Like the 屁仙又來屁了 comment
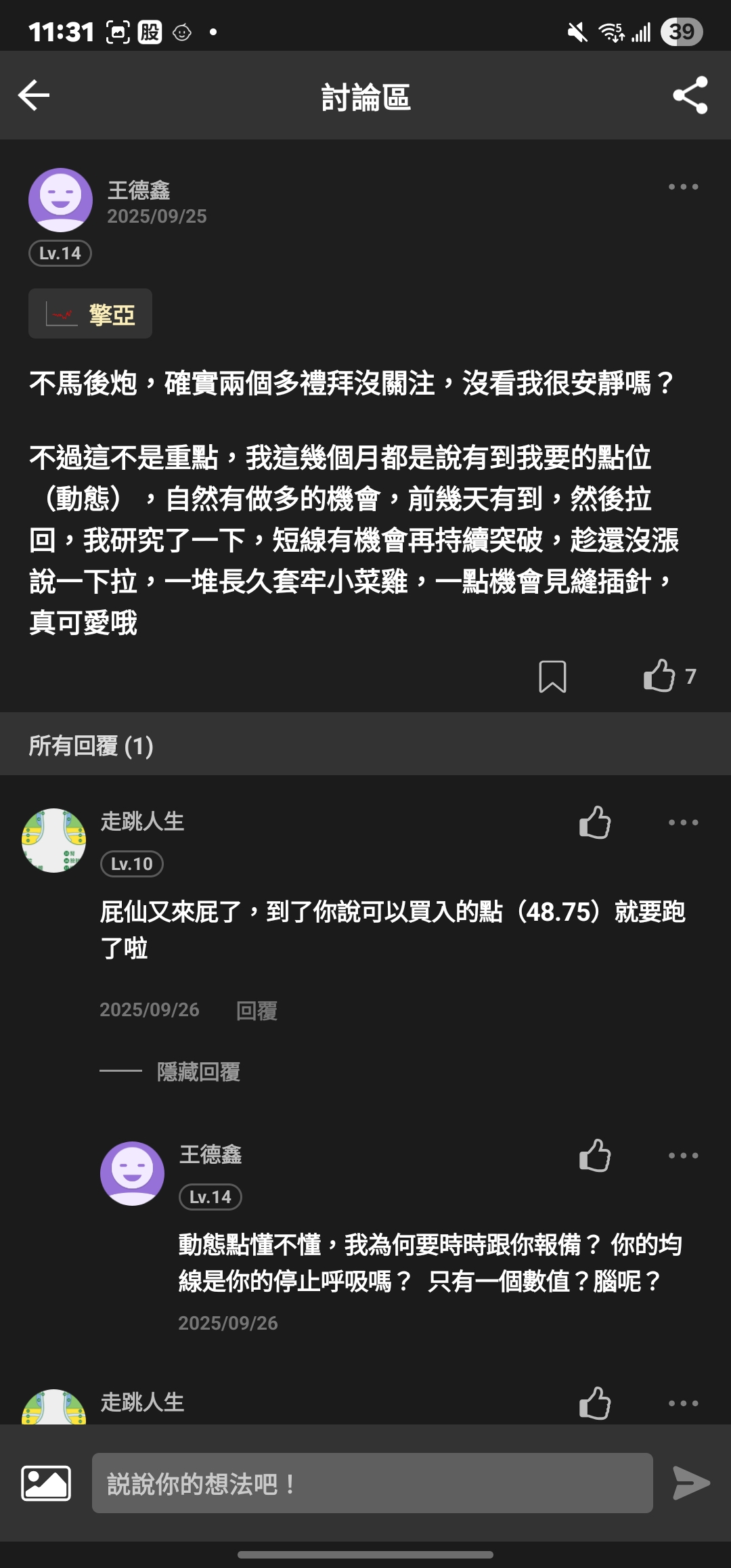 [x=595, y=823]
